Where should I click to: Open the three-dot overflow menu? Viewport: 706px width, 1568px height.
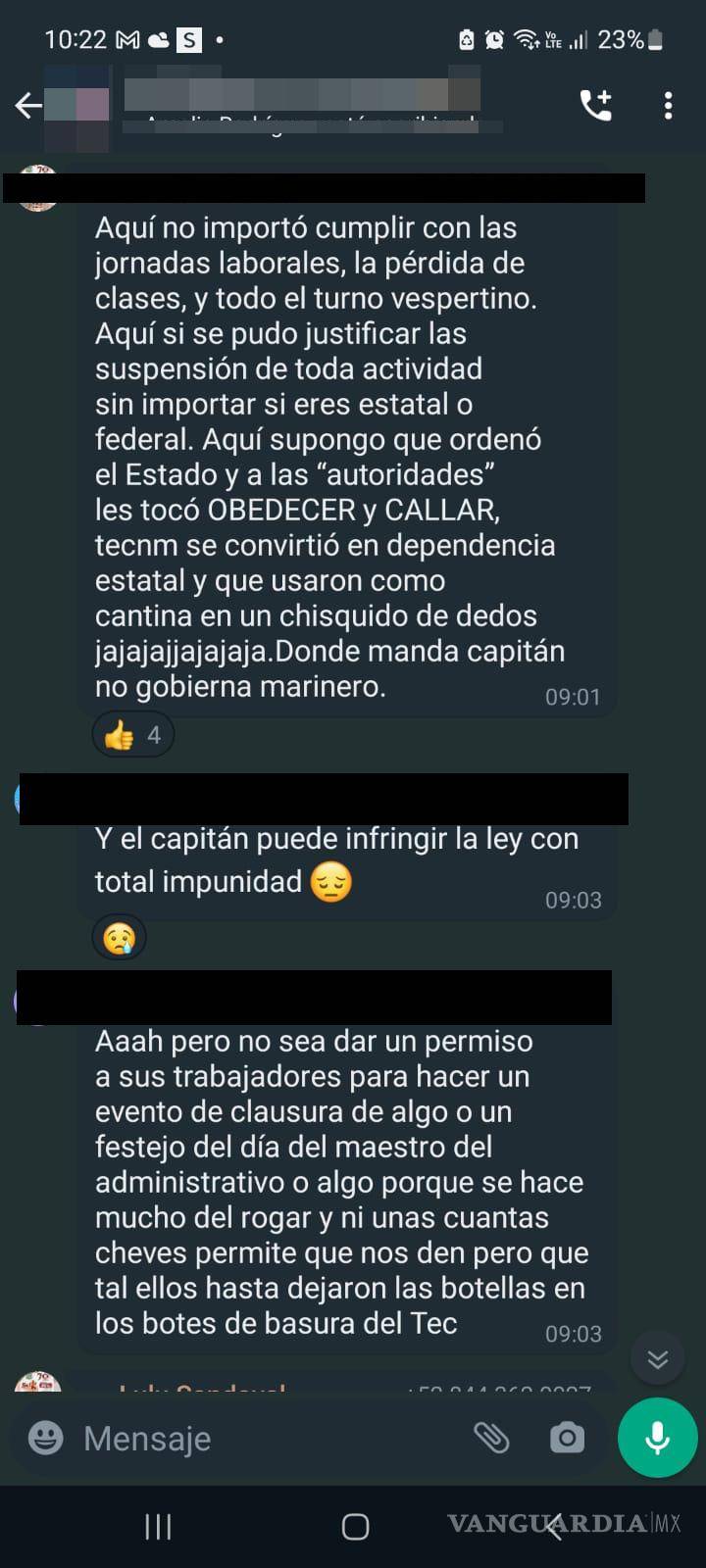tap(668, 105)
